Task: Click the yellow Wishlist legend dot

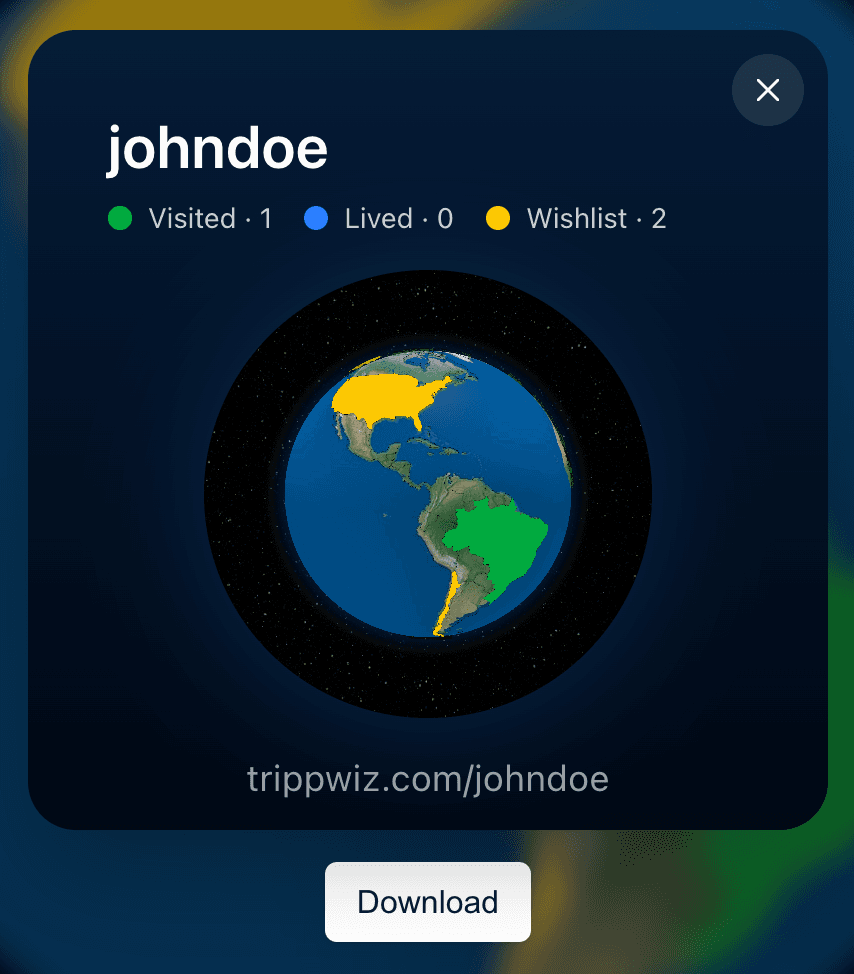Action: point(498,218)
